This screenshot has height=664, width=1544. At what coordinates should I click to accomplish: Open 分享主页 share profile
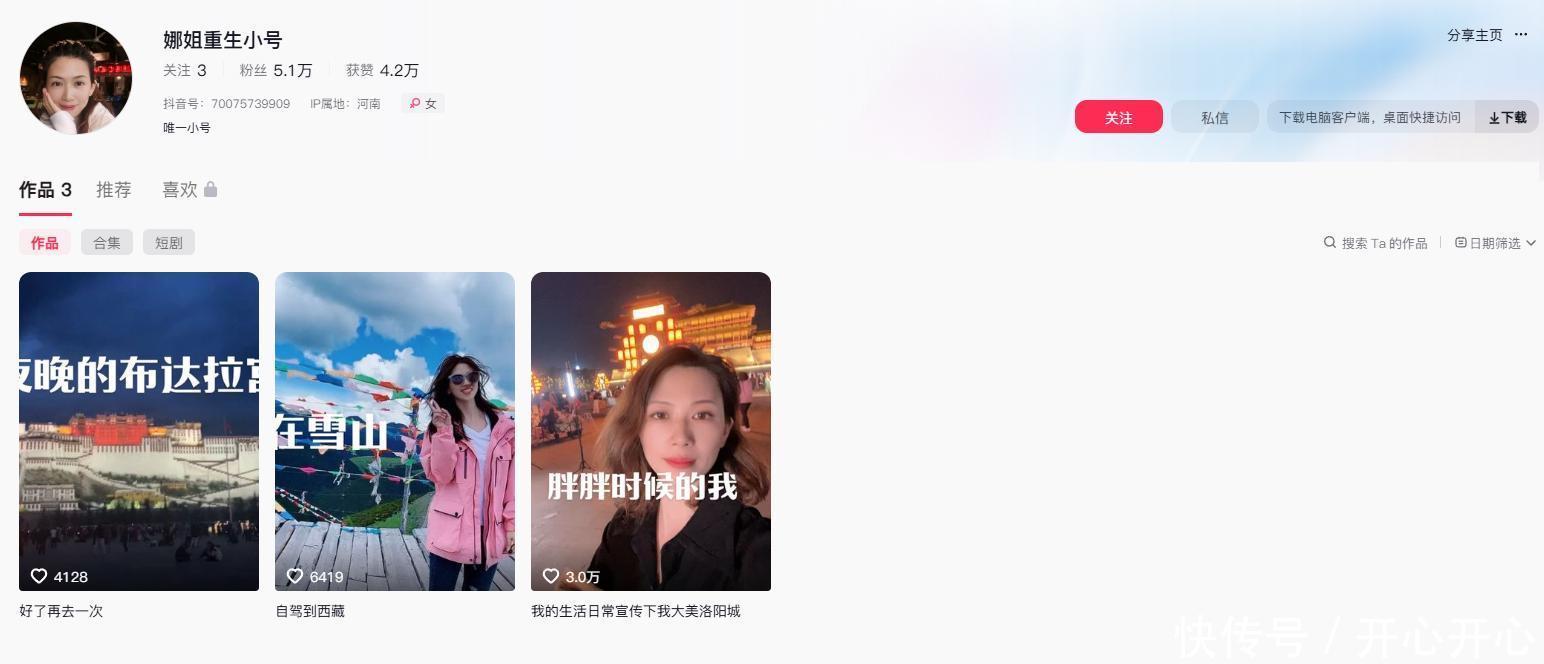1474,35
